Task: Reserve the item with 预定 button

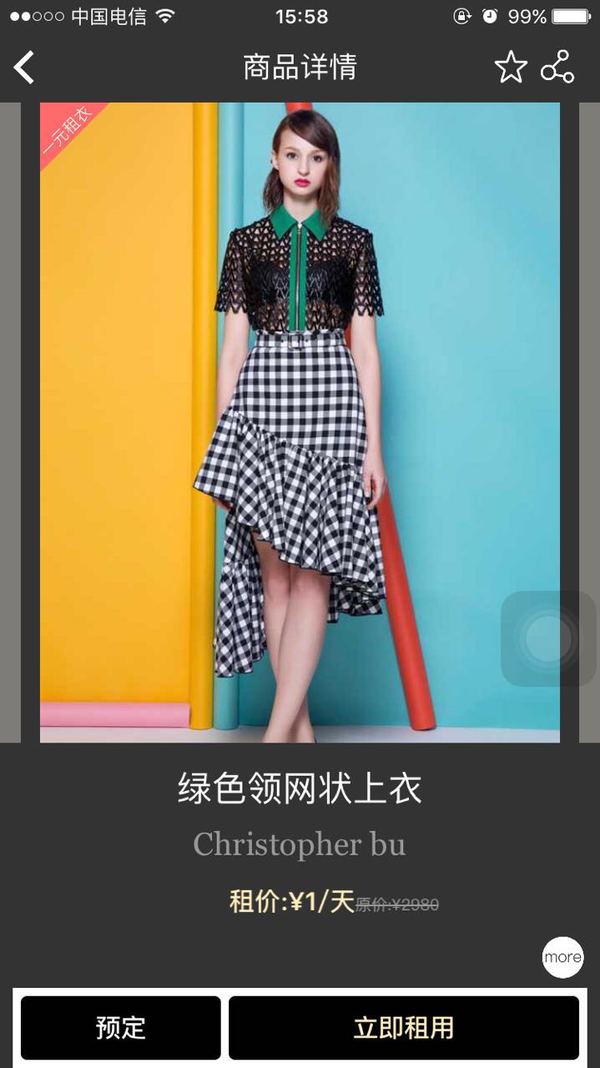Action: pyautogui.click(x=121, y=1027)
